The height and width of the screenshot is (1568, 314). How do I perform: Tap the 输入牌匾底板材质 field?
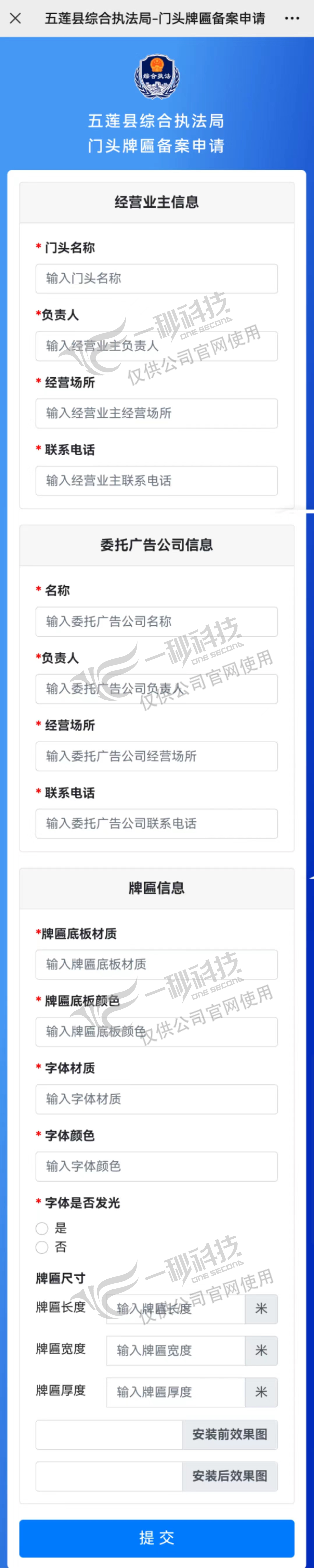point(156,964)
